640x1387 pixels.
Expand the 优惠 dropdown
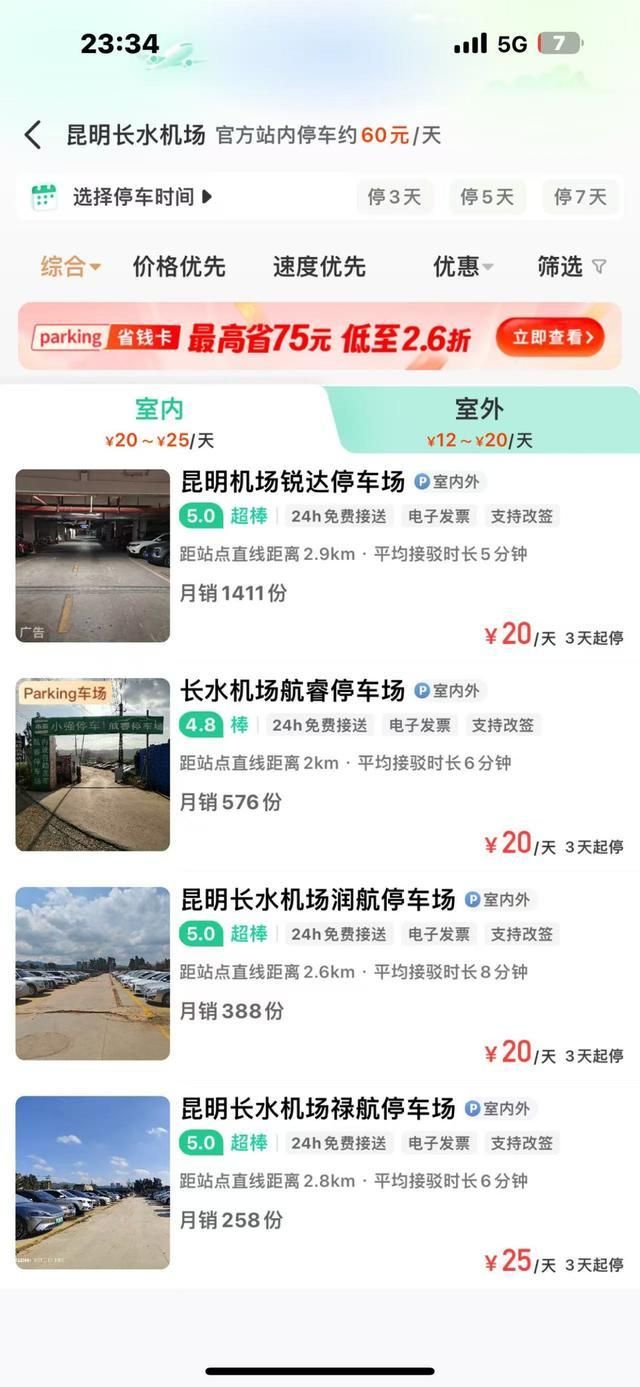(463, 267)
